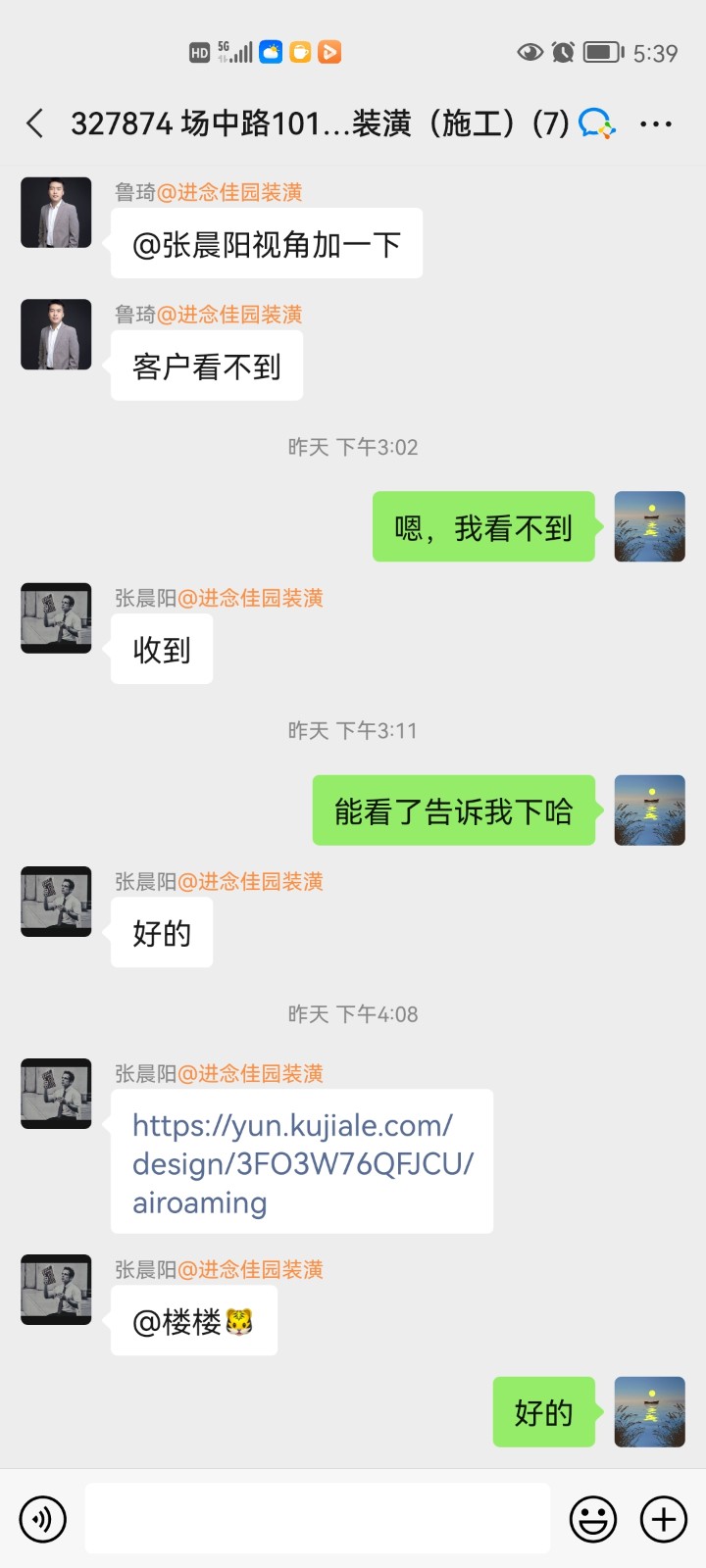Open the kujiale design link
The height and width of the screenshot is (1568, 706).
(302, 1163)
